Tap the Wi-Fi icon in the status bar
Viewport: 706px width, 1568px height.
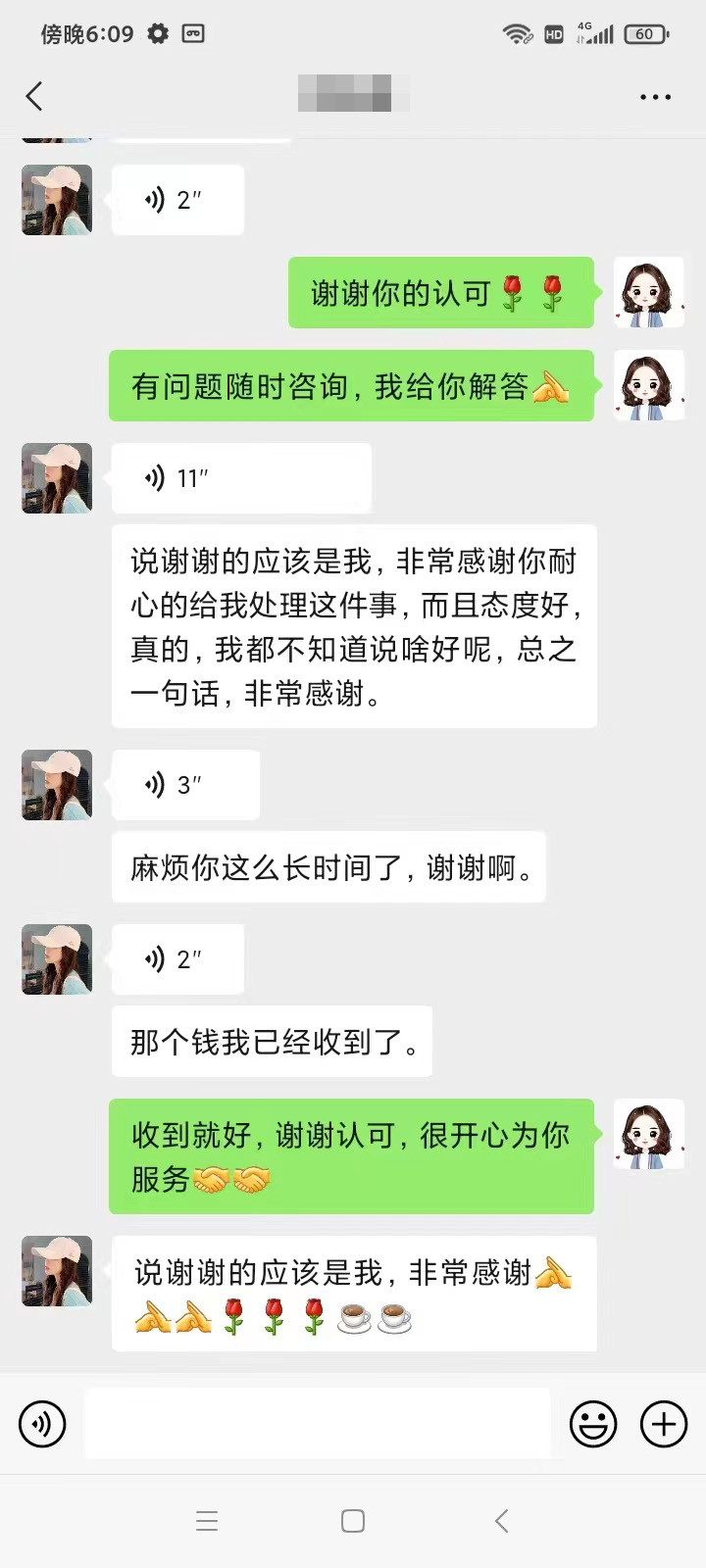[517, 32]
